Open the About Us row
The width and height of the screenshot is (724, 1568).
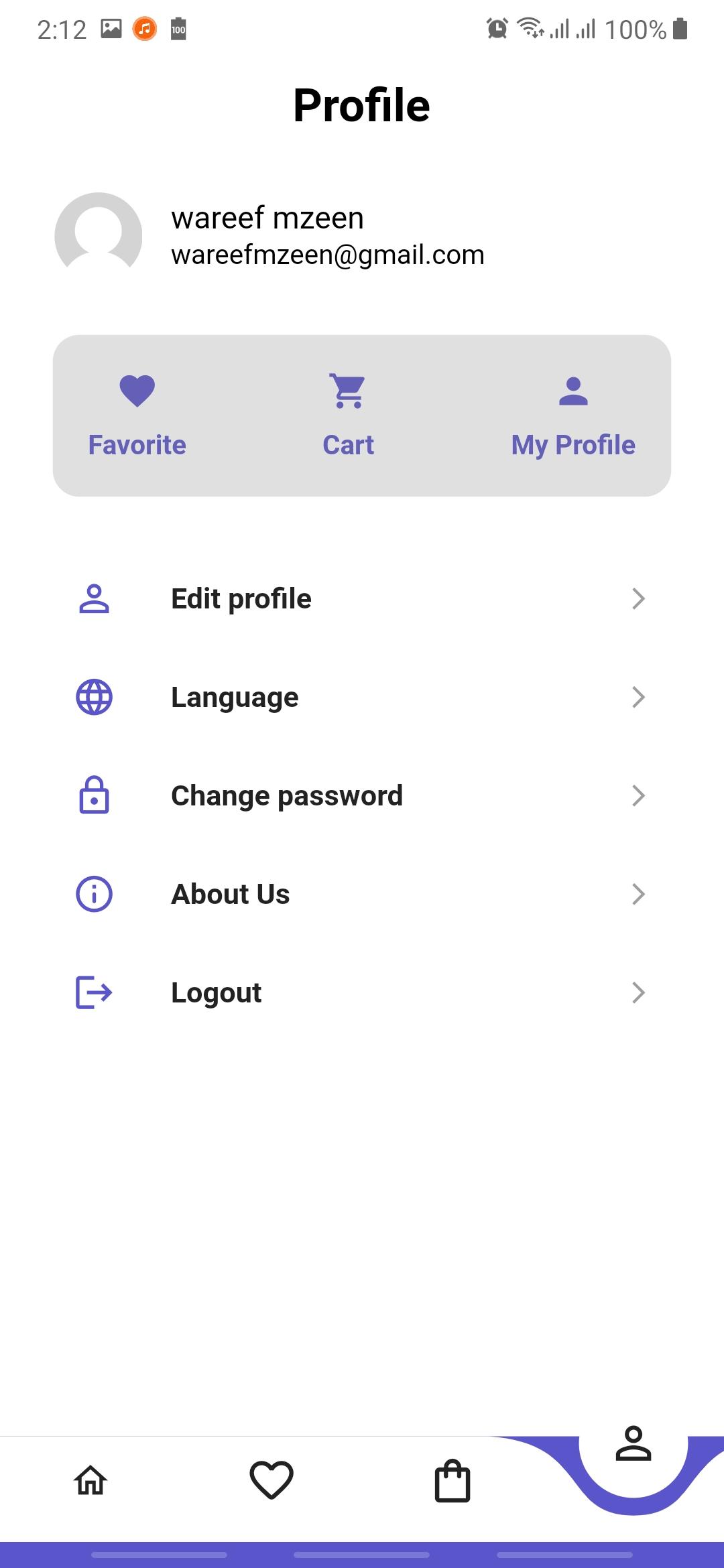coord(362,894)
